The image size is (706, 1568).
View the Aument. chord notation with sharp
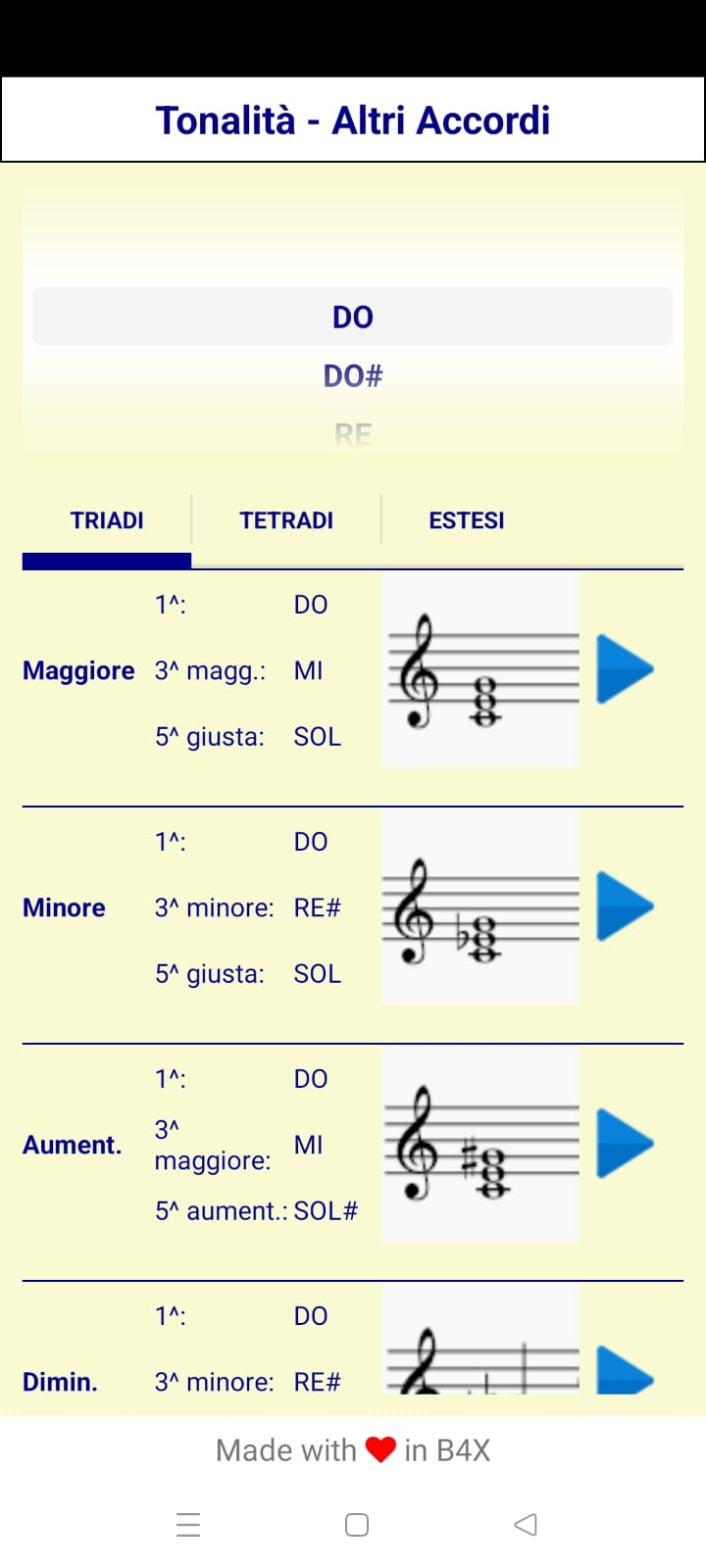pyautogui.click(x=480, y=1144)
